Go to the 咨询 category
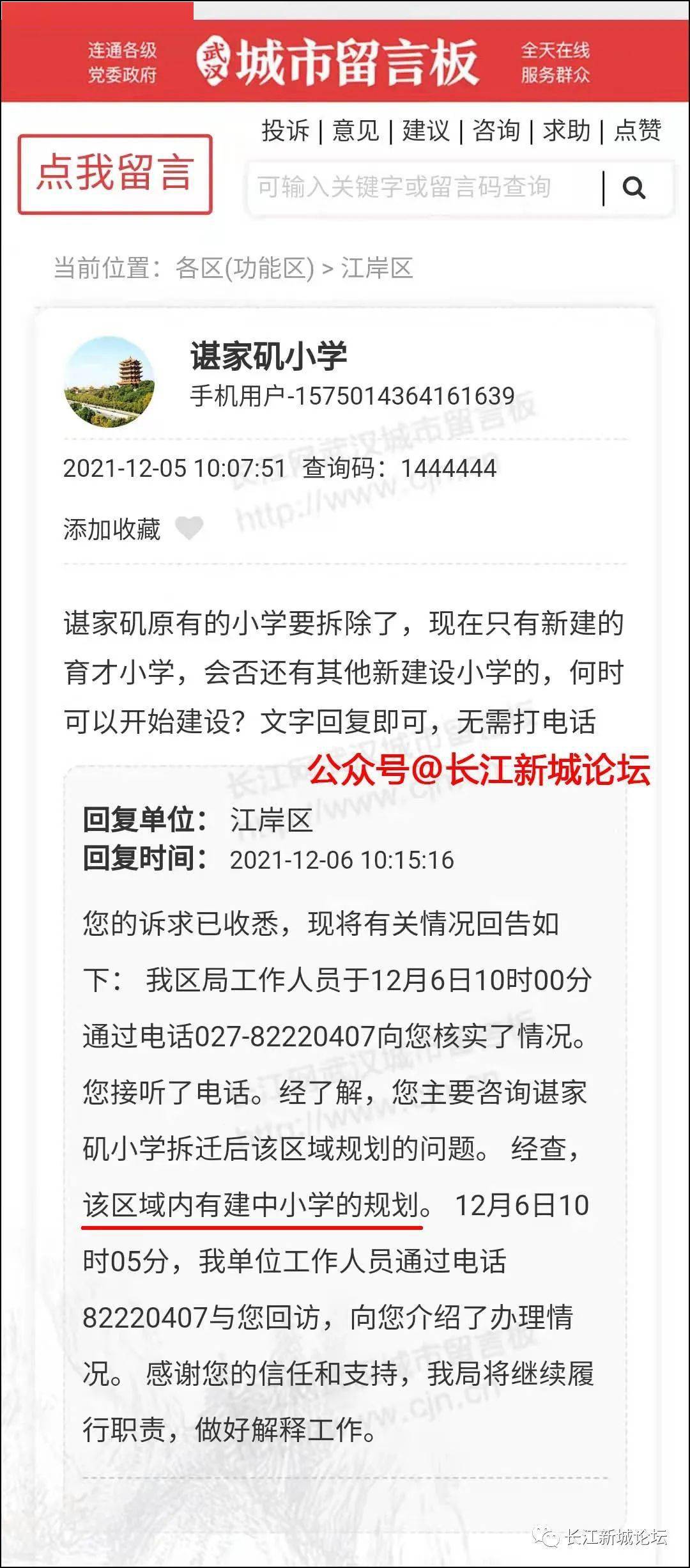 pos(496,130)
